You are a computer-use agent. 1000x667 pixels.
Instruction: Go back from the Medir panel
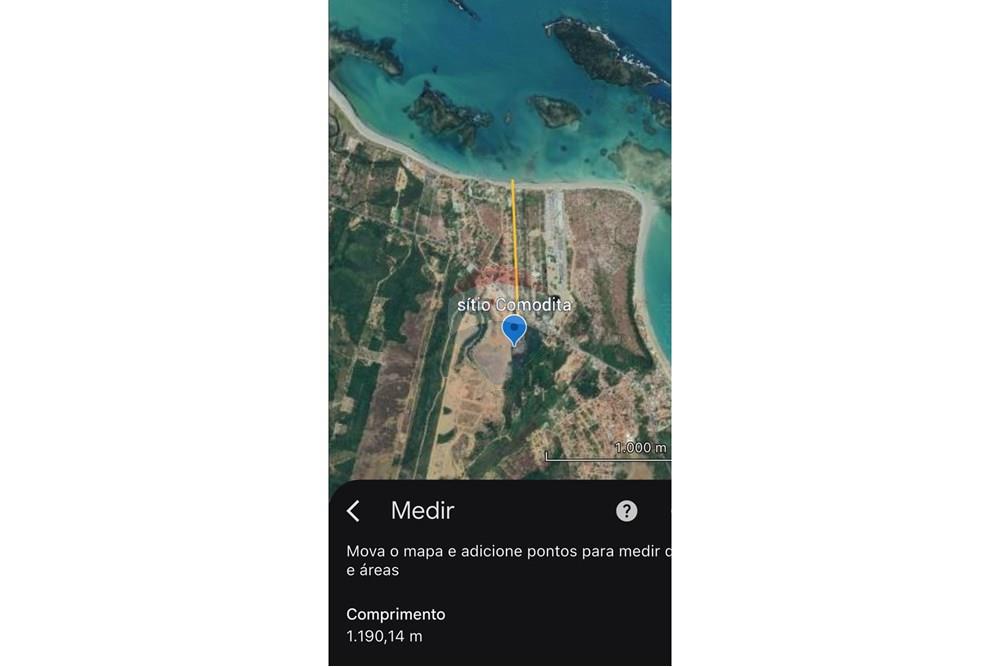coord(353,511)
